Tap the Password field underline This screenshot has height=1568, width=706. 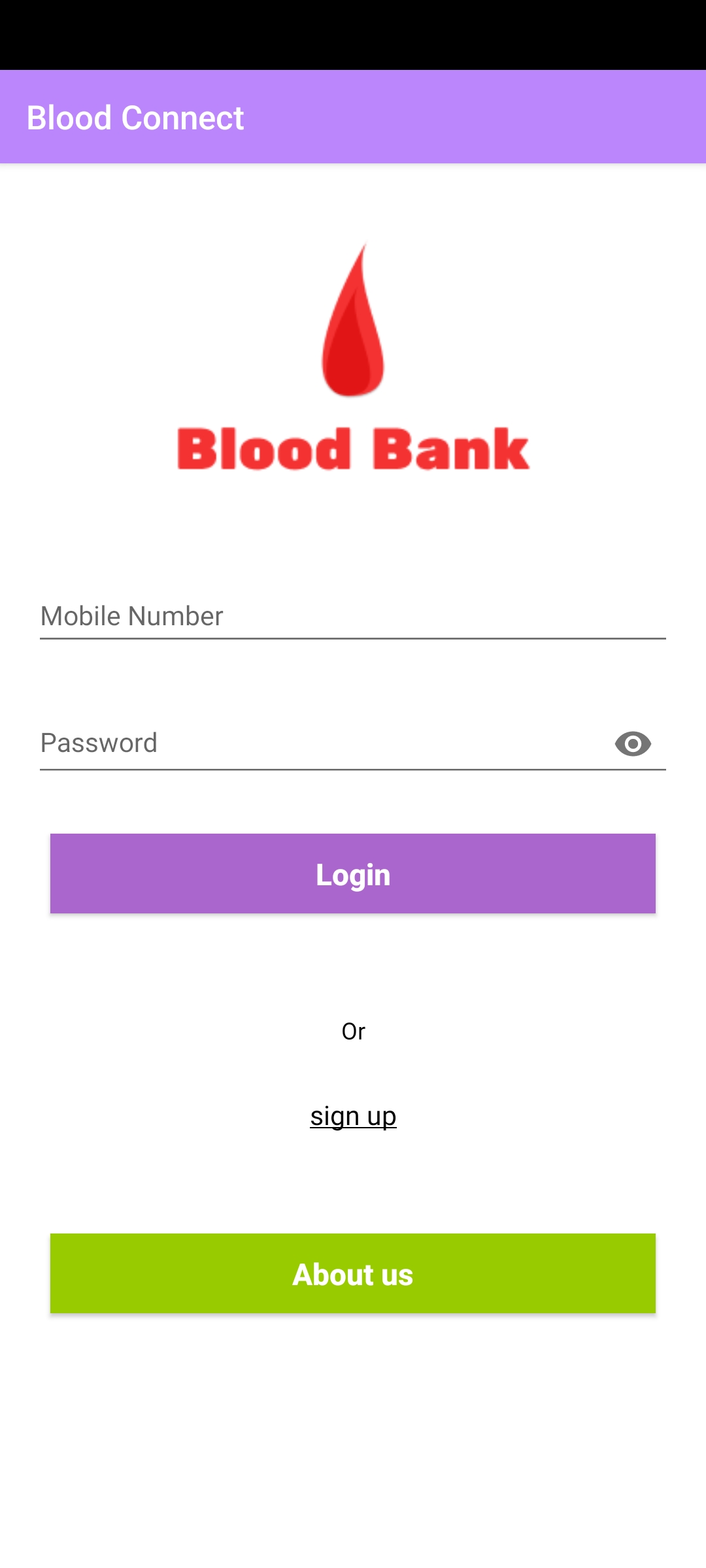click(x=353, y=772)
